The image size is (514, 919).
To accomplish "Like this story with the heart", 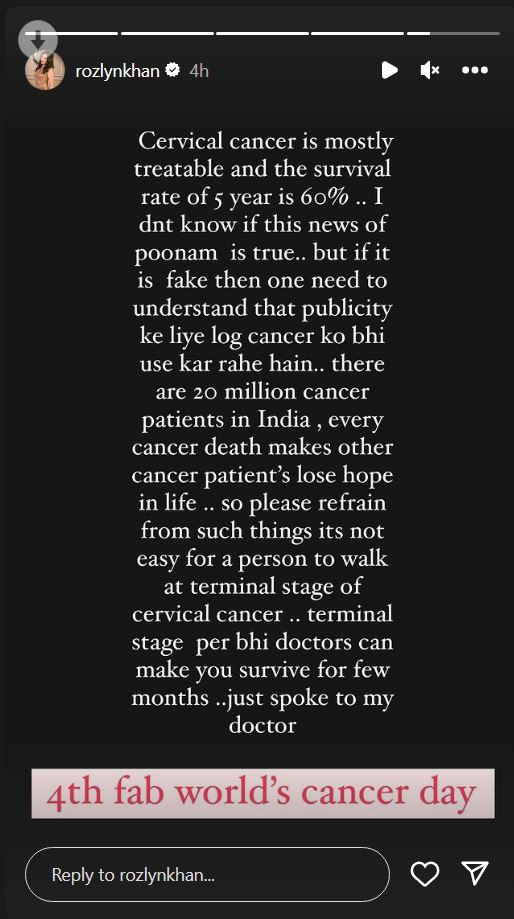I will (425, 874).
